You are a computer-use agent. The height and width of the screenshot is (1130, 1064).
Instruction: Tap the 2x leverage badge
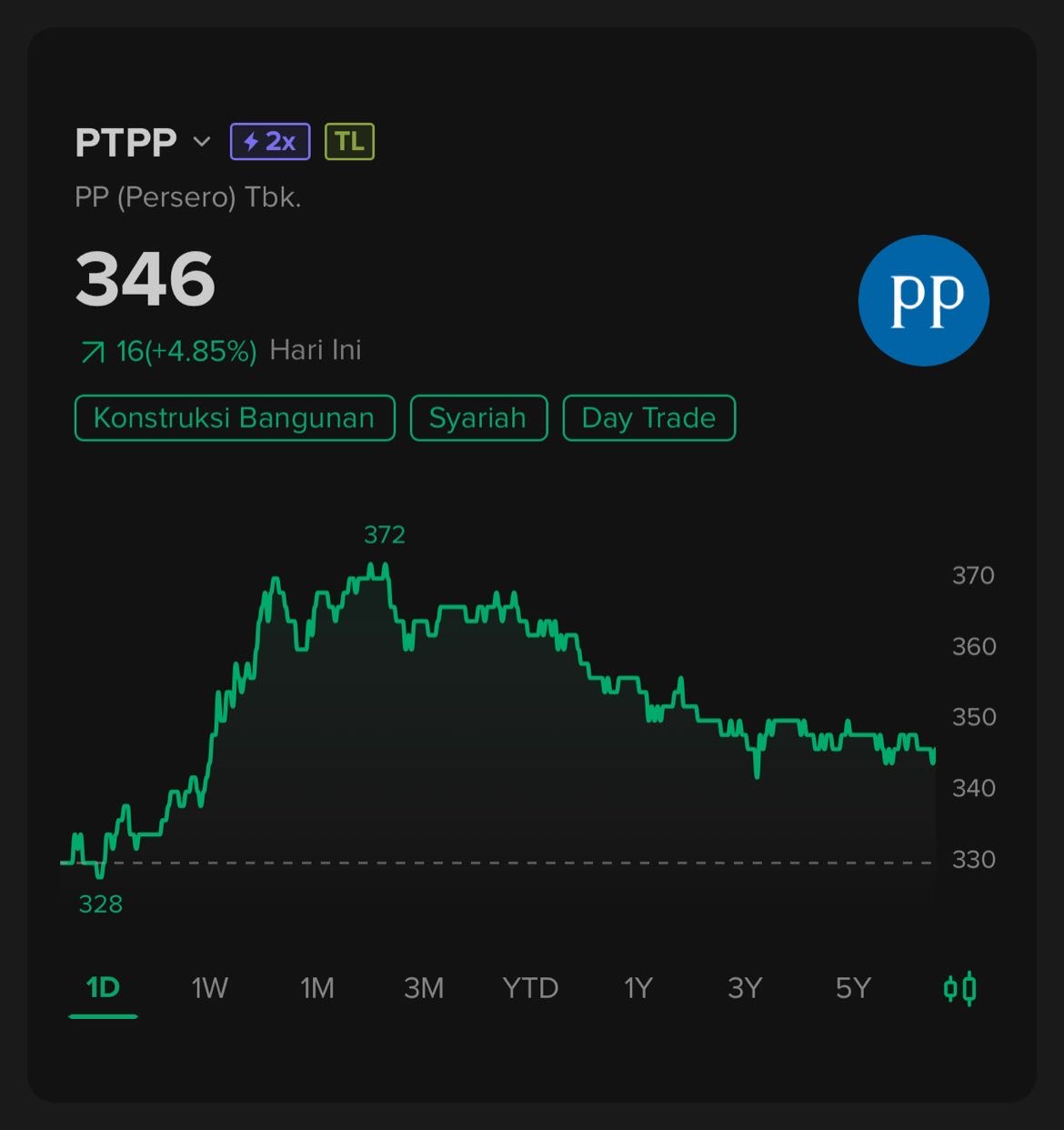(270, 142)
